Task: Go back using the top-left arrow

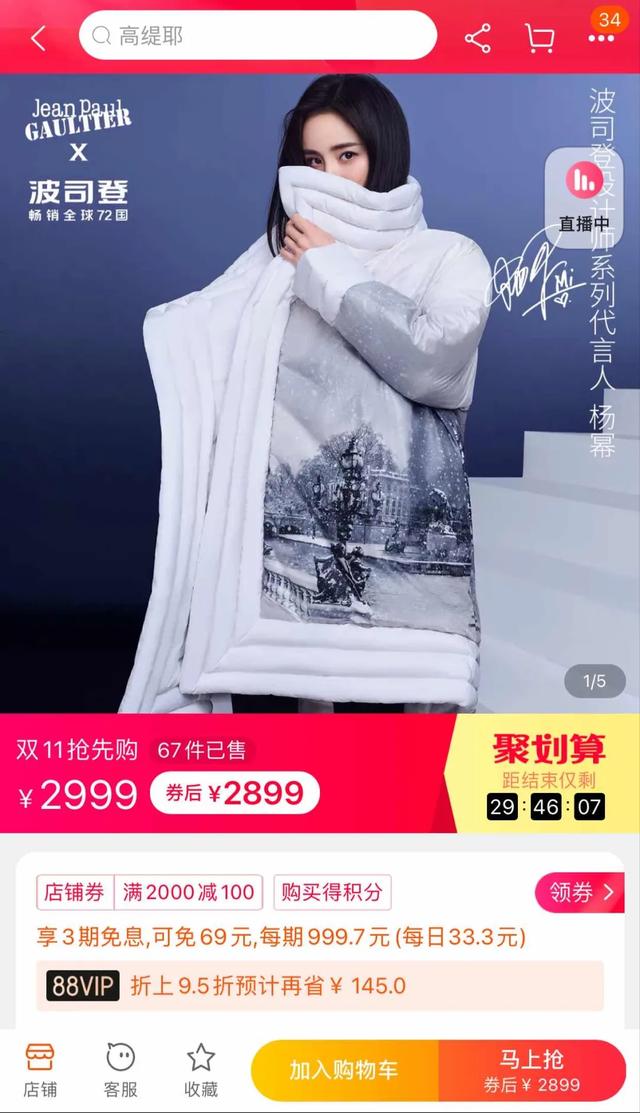Action: pyautogui.click(x=37, y=38)
